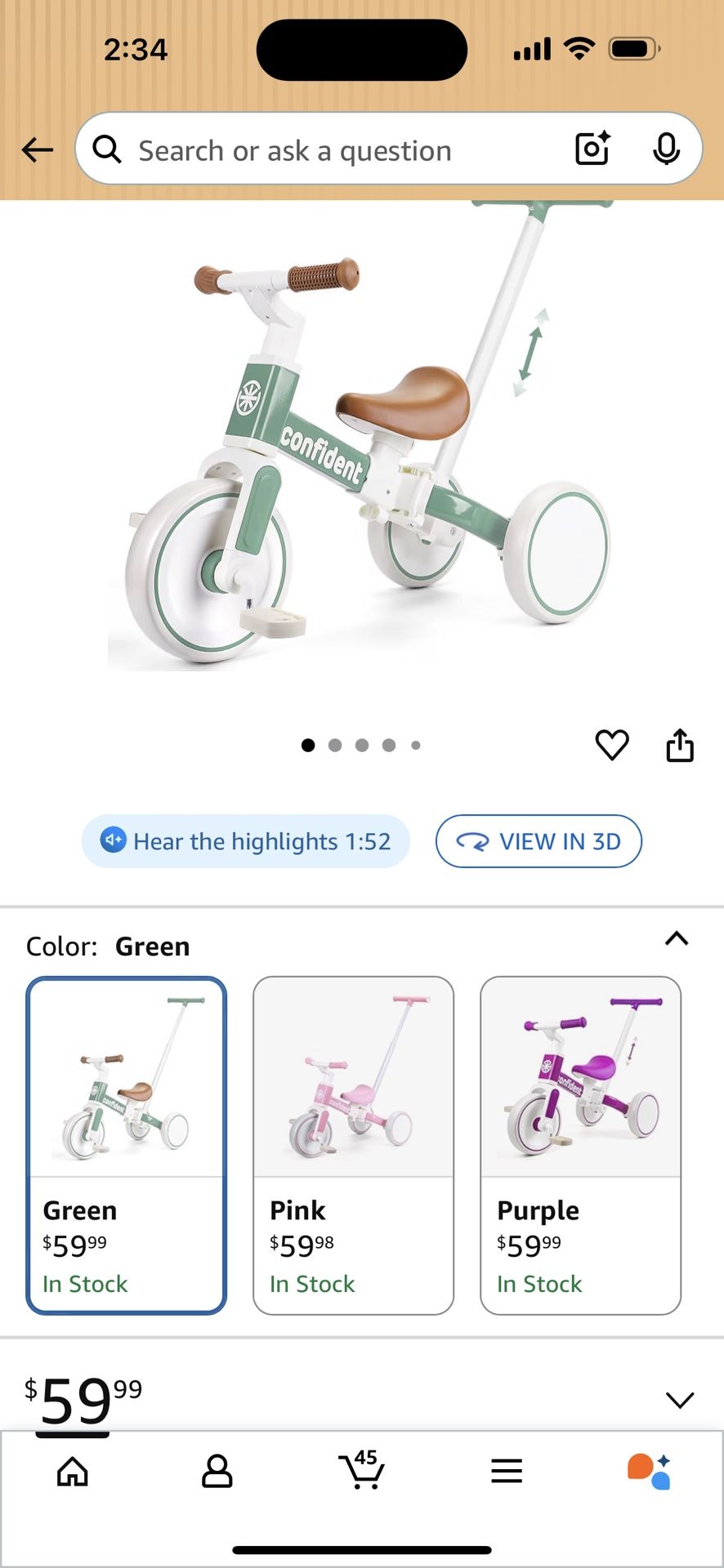Start voice search with the microphone
724x1568 pixels.
point(666,149)
